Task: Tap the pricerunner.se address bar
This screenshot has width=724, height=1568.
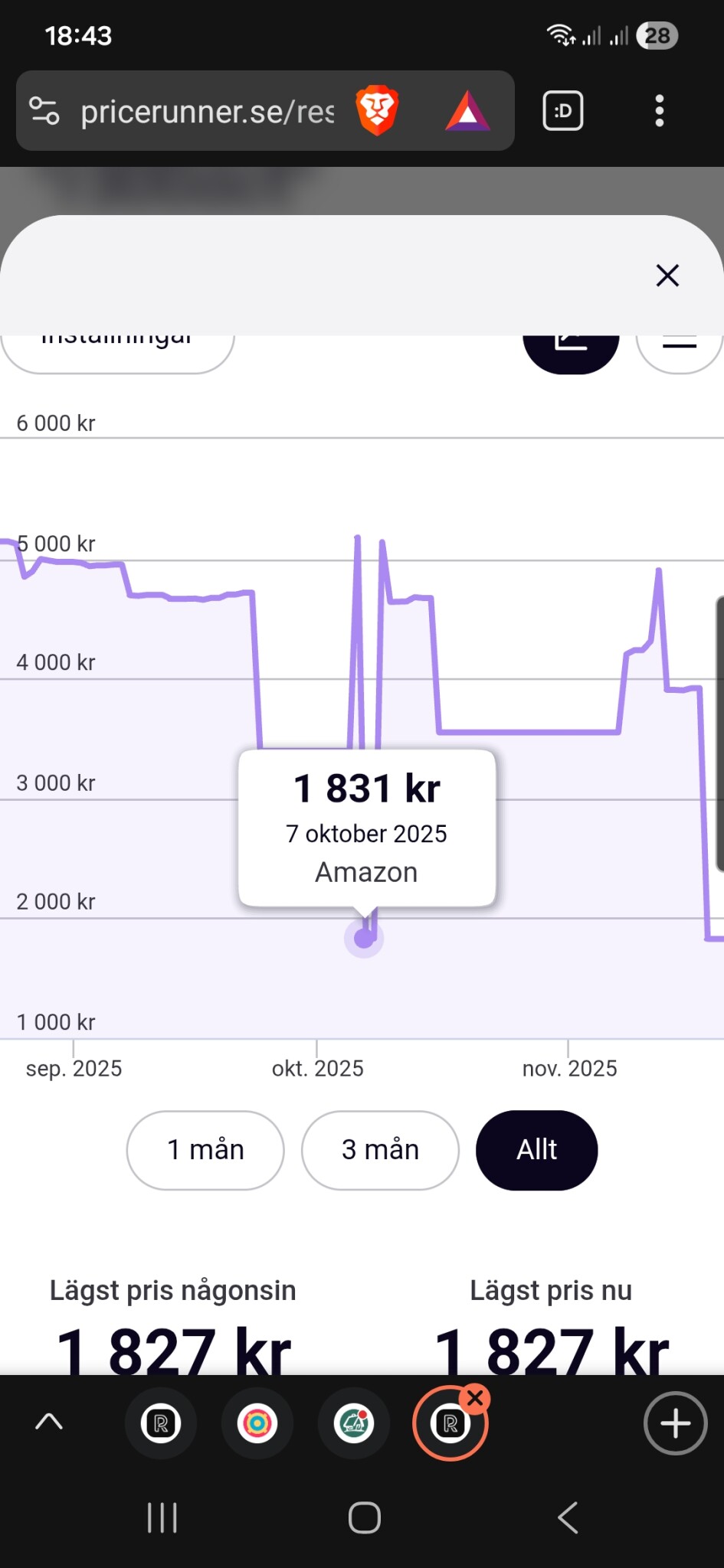Action: (x=207, y=112)
